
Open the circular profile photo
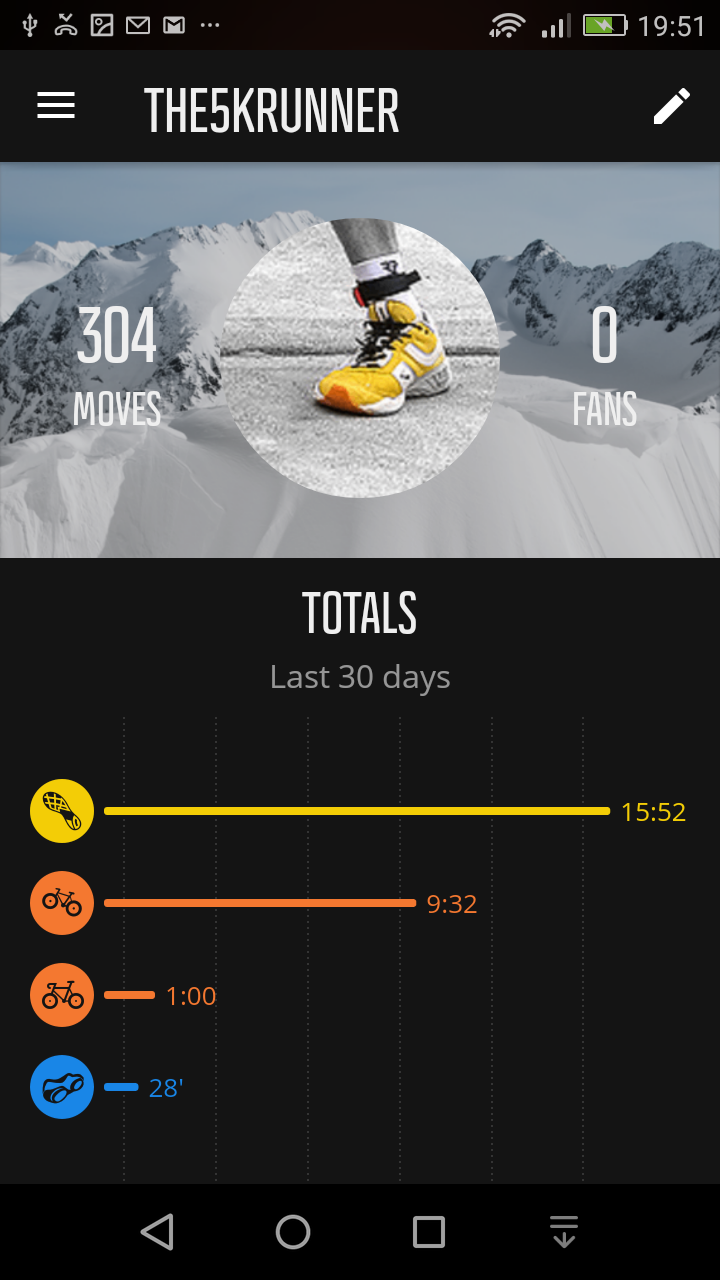point(360,358)
